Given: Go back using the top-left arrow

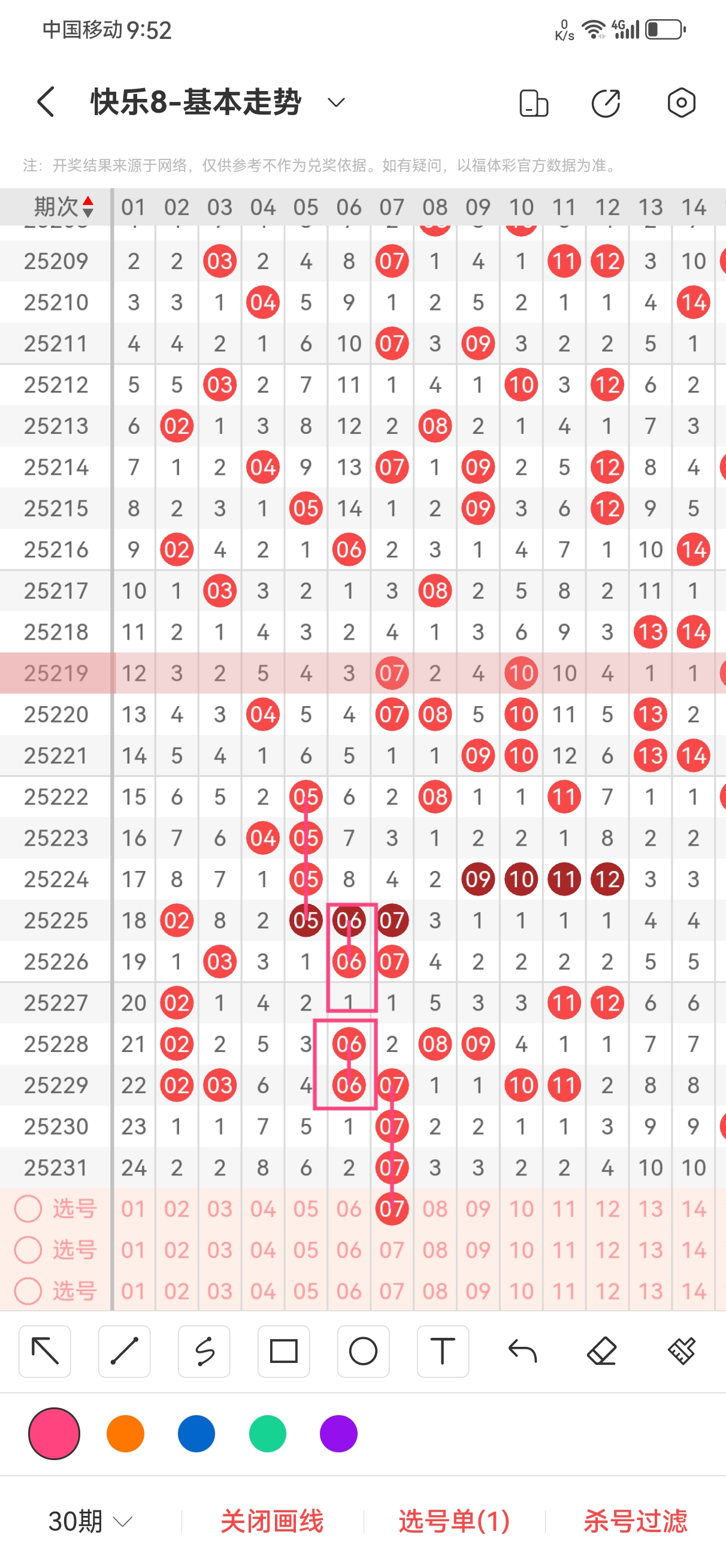Looking at the screenshot, I should [x=46, y=102].
